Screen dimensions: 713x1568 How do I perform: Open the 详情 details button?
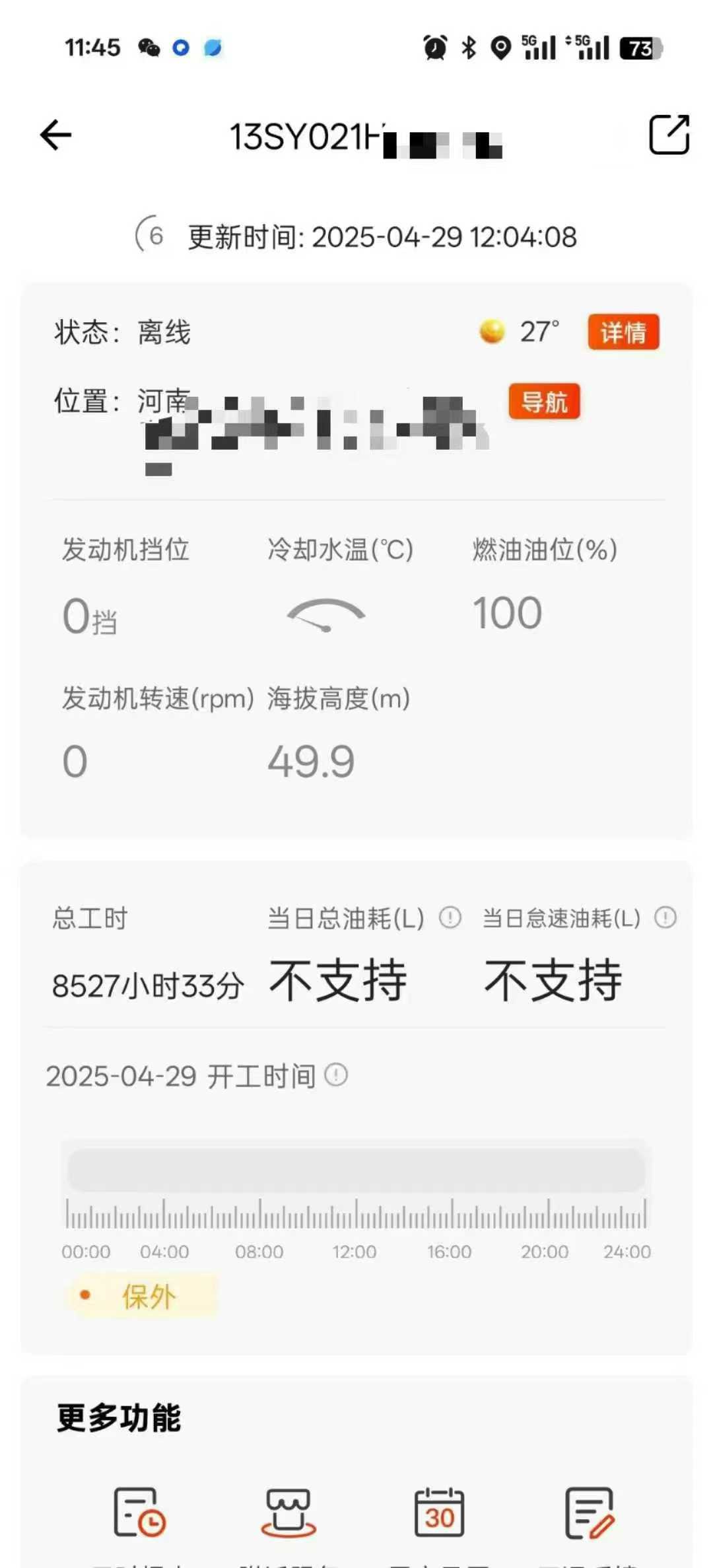[x=623, y=332]
